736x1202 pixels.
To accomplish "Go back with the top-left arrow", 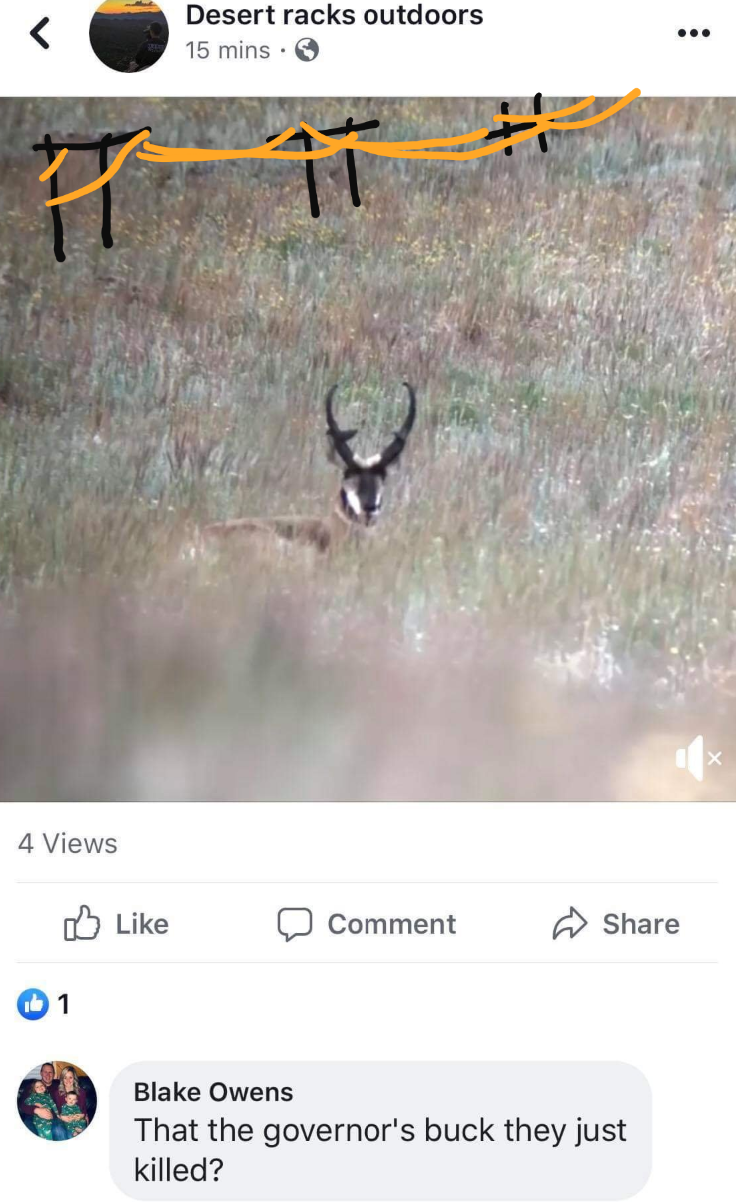I will 38,34.
